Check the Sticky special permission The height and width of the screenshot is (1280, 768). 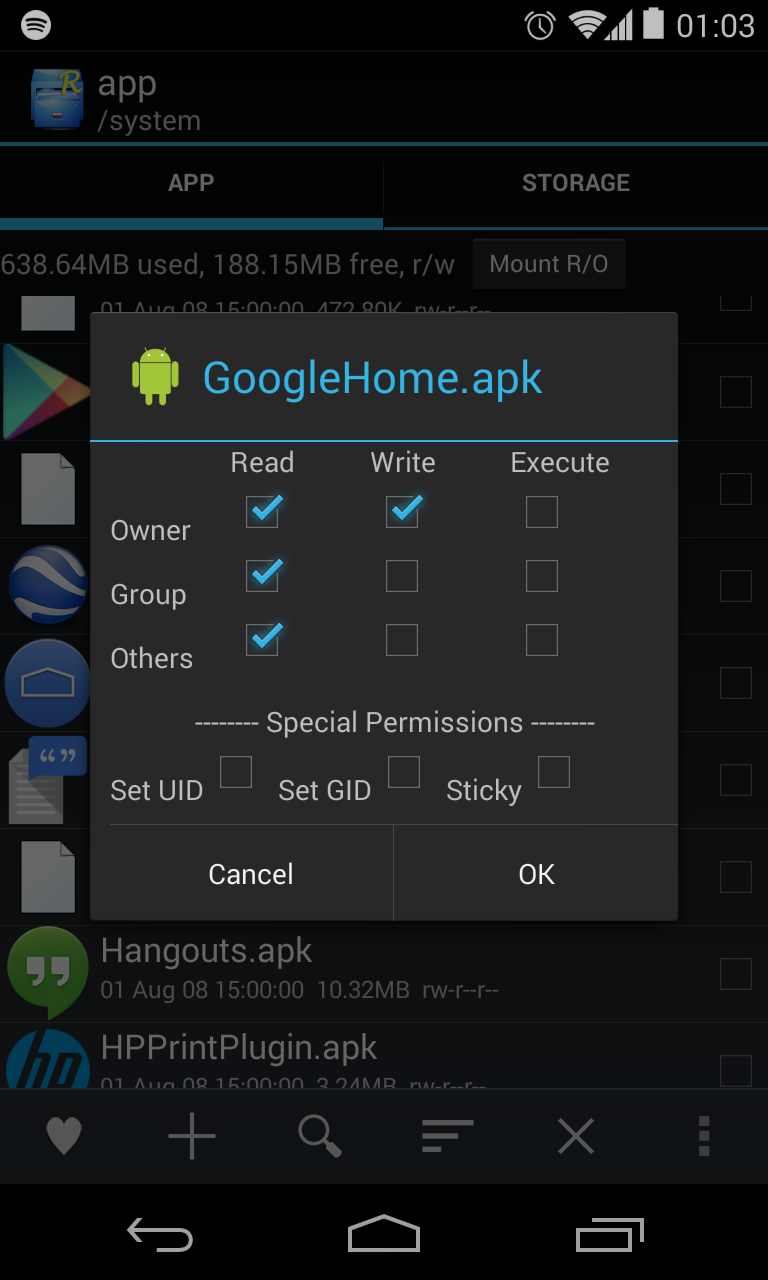(x=554, y=772)
